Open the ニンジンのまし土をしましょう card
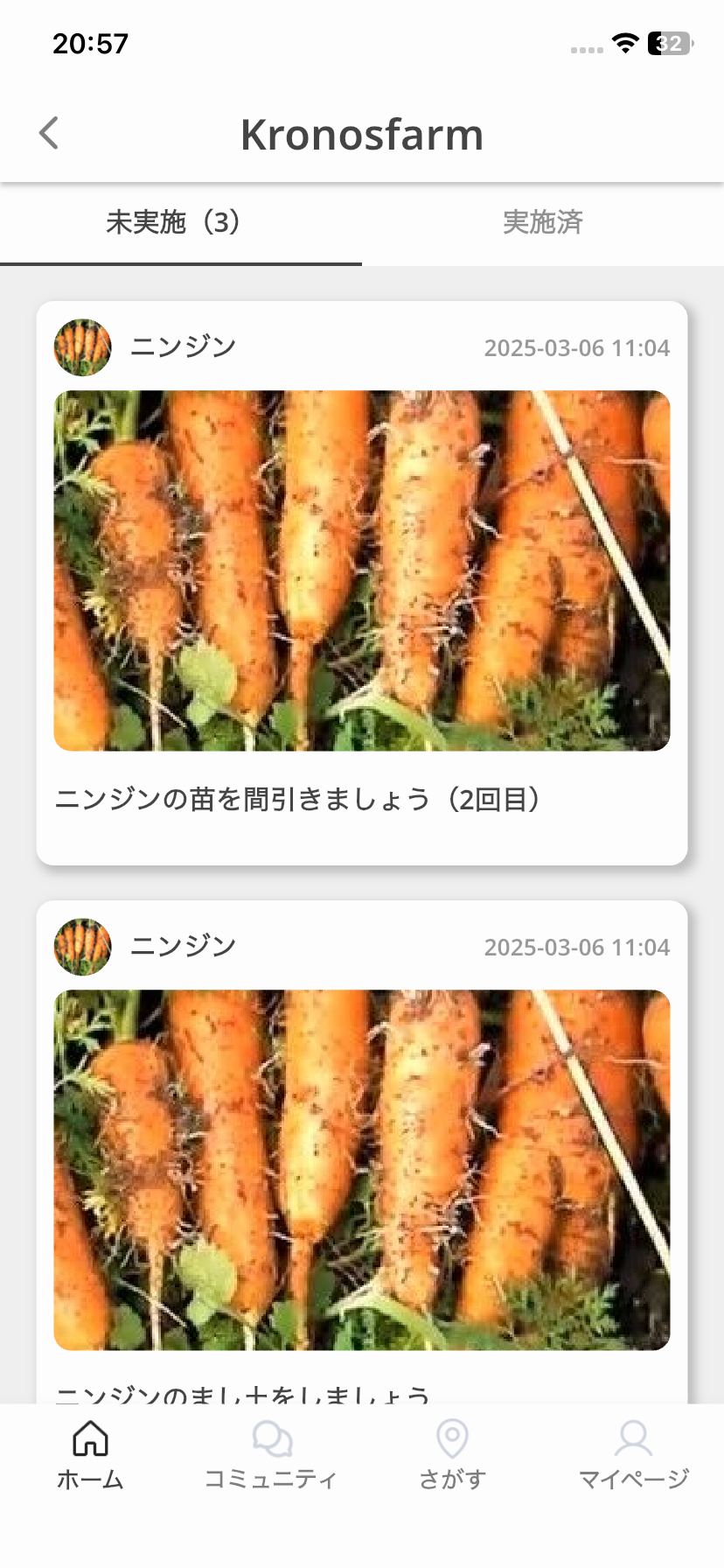 [361, 1164]
